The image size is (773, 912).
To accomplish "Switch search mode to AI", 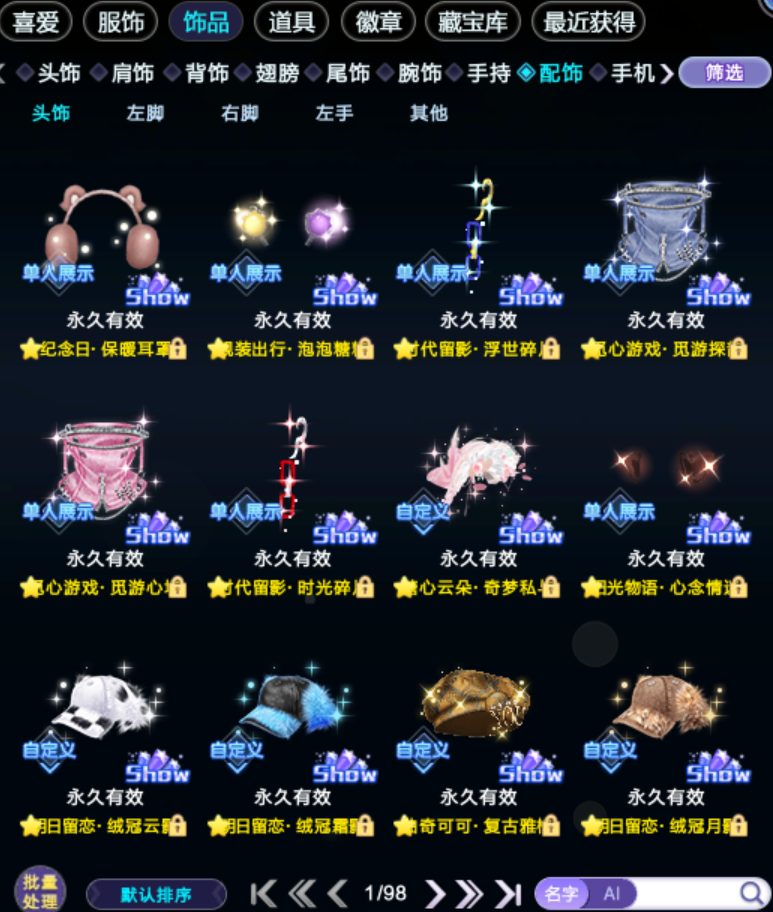I will 611,893.
